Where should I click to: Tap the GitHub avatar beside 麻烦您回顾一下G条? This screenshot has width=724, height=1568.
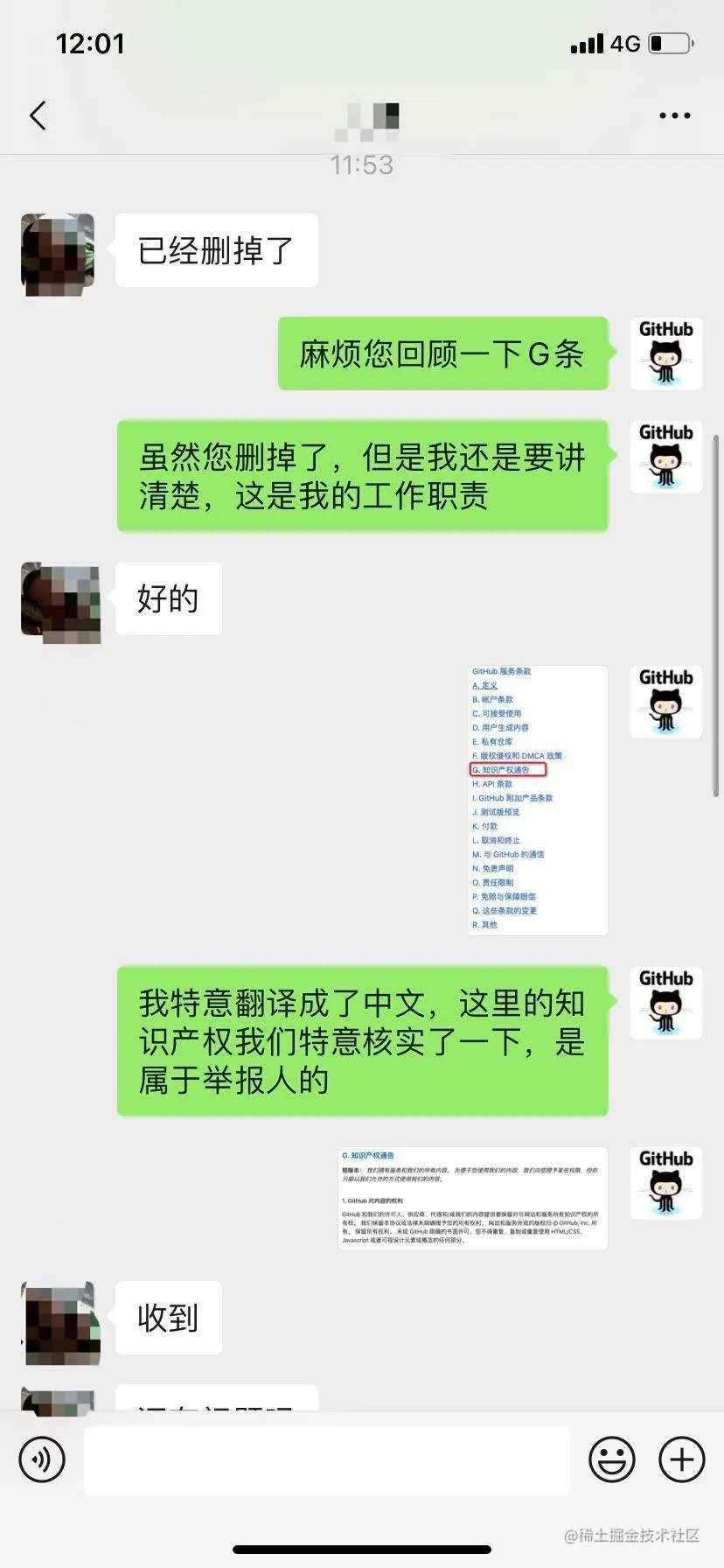[x=665, y=353]
